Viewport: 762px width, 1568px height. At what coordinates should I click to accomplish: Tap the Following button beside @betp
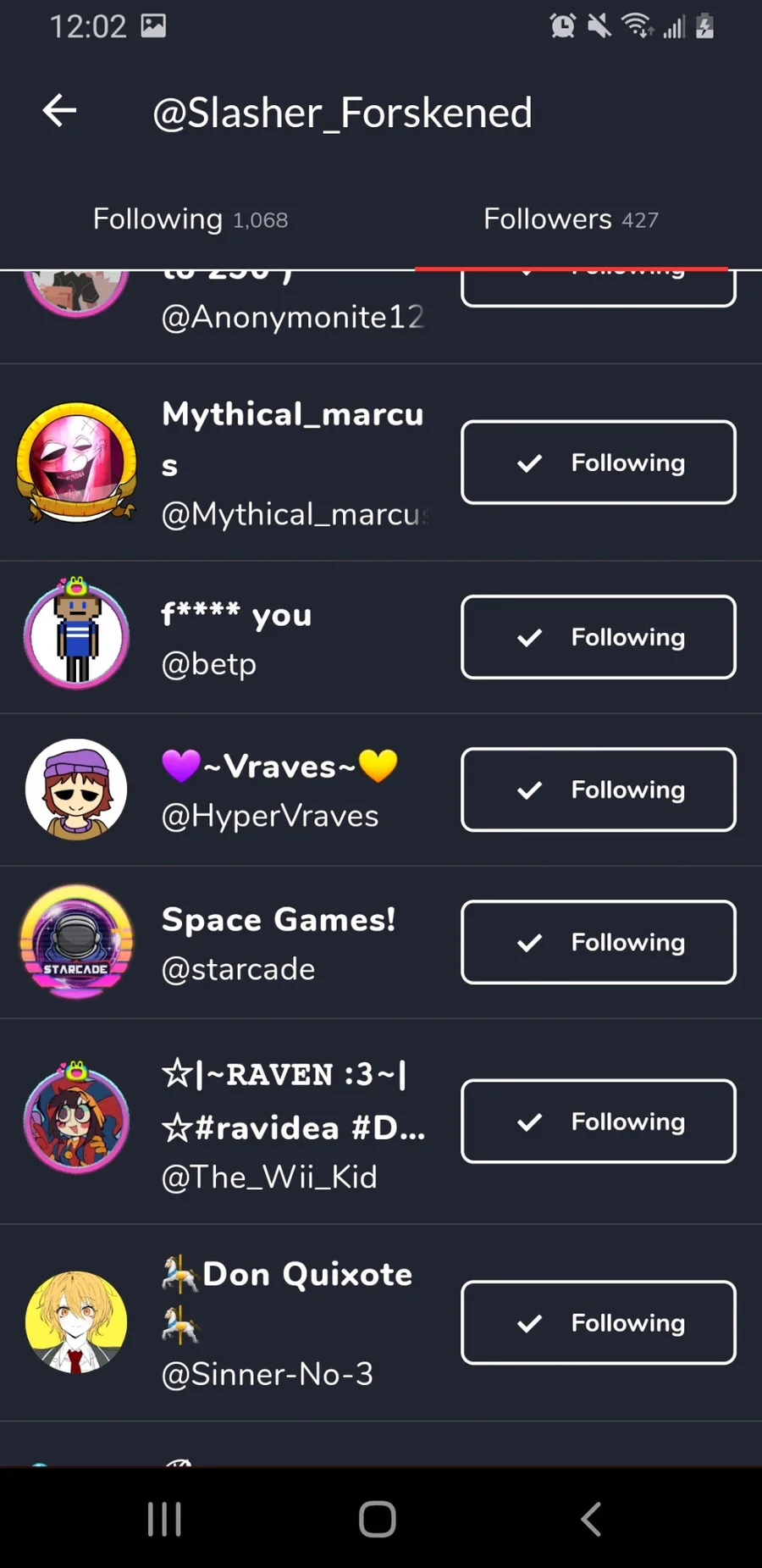pyautogui.click(x=598, y=637)
